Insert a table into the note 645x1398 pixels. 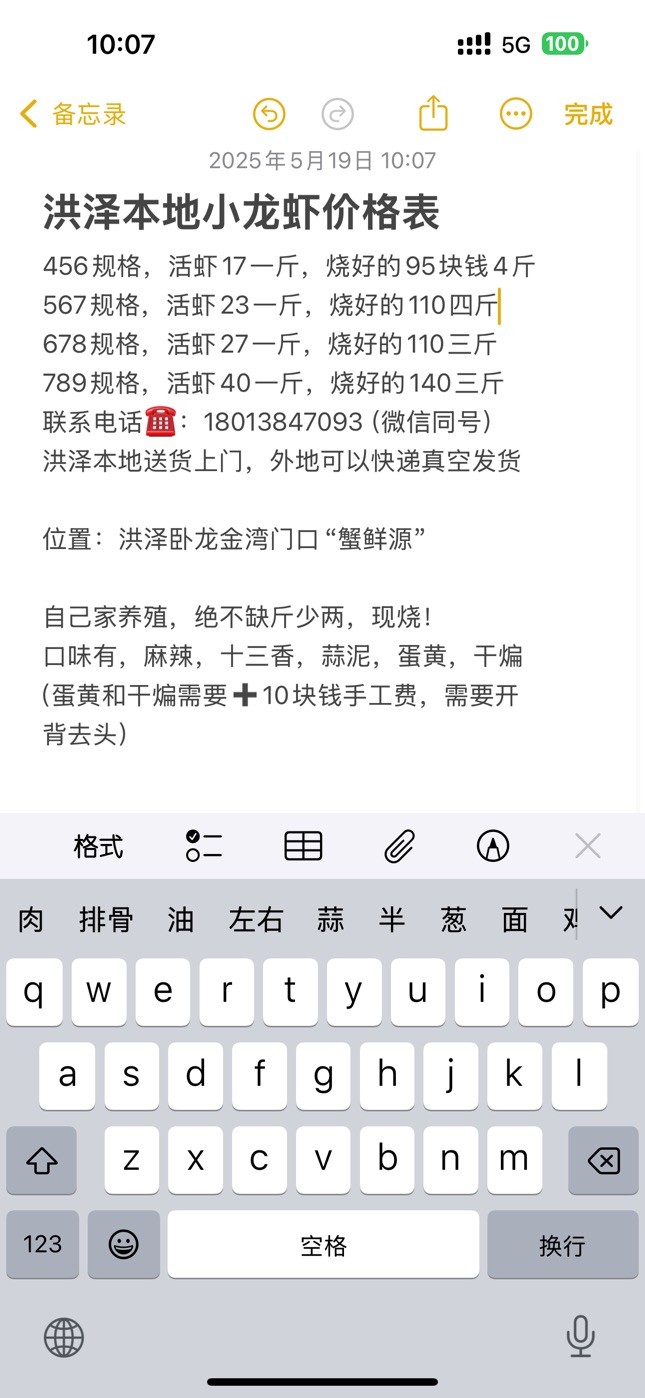303,847
